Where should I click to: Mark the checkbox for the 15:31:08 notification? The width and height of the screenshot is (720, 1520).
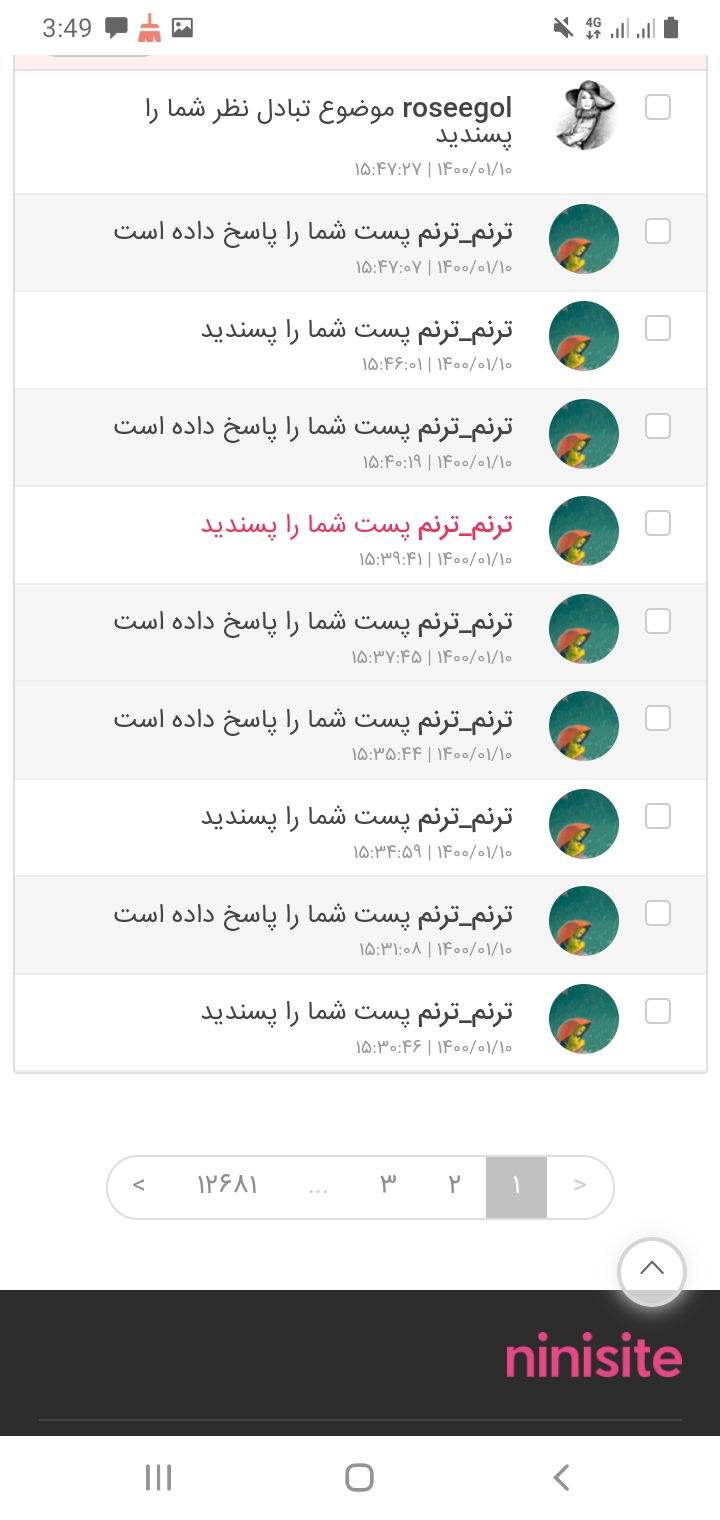(658, 913)
